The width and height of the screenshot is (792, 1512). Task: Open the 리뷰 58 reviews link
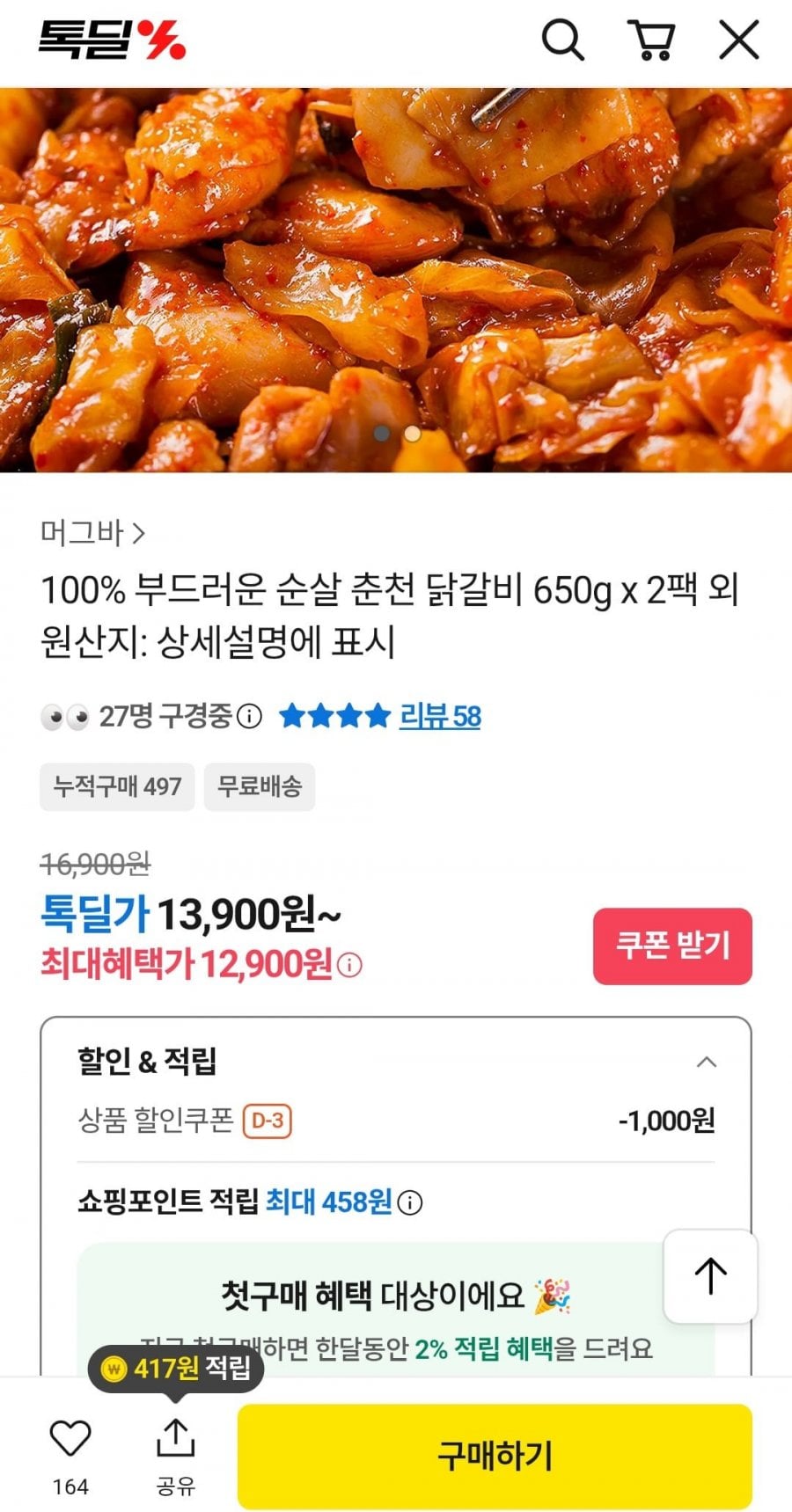coord(440,717)
